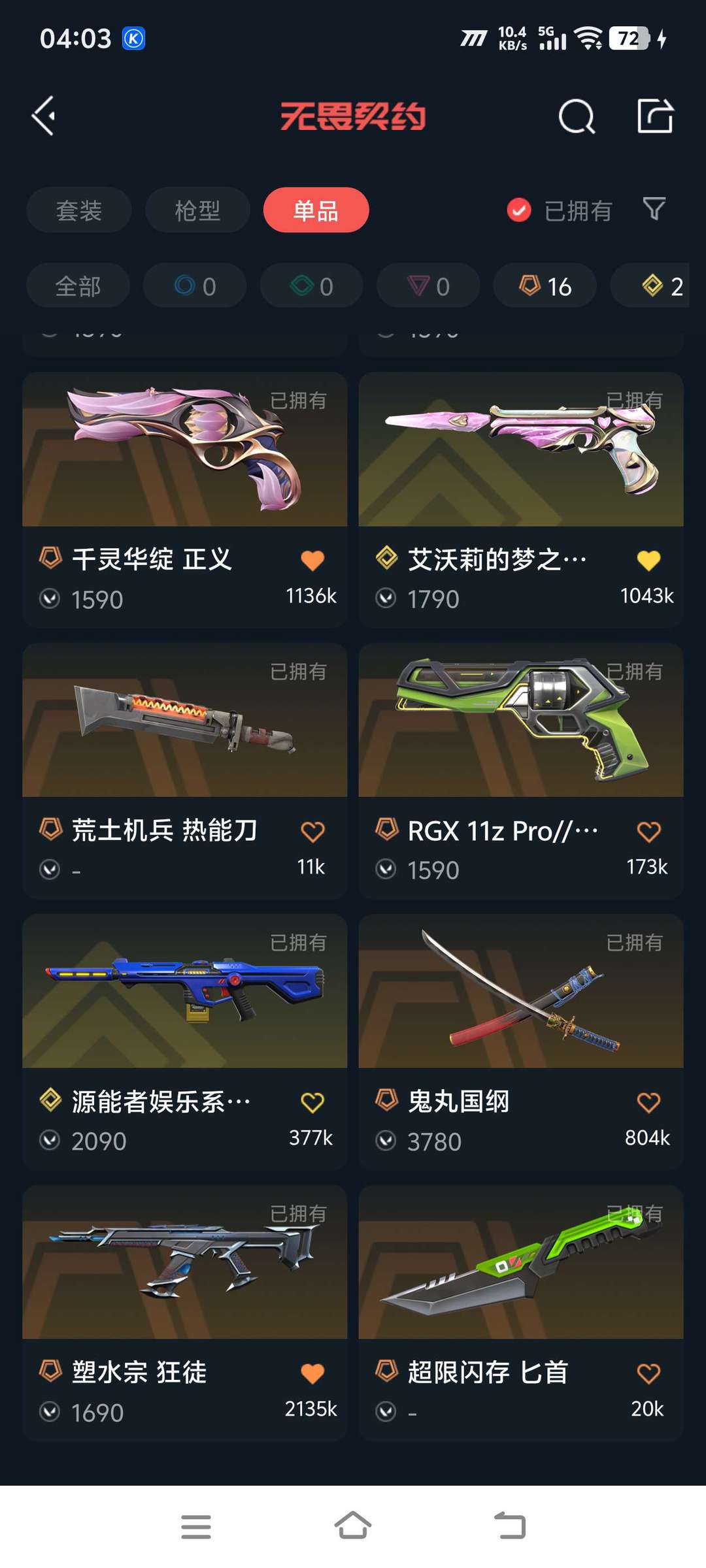
Task: Tap the red 单品 button
Action: pos(315,210)
